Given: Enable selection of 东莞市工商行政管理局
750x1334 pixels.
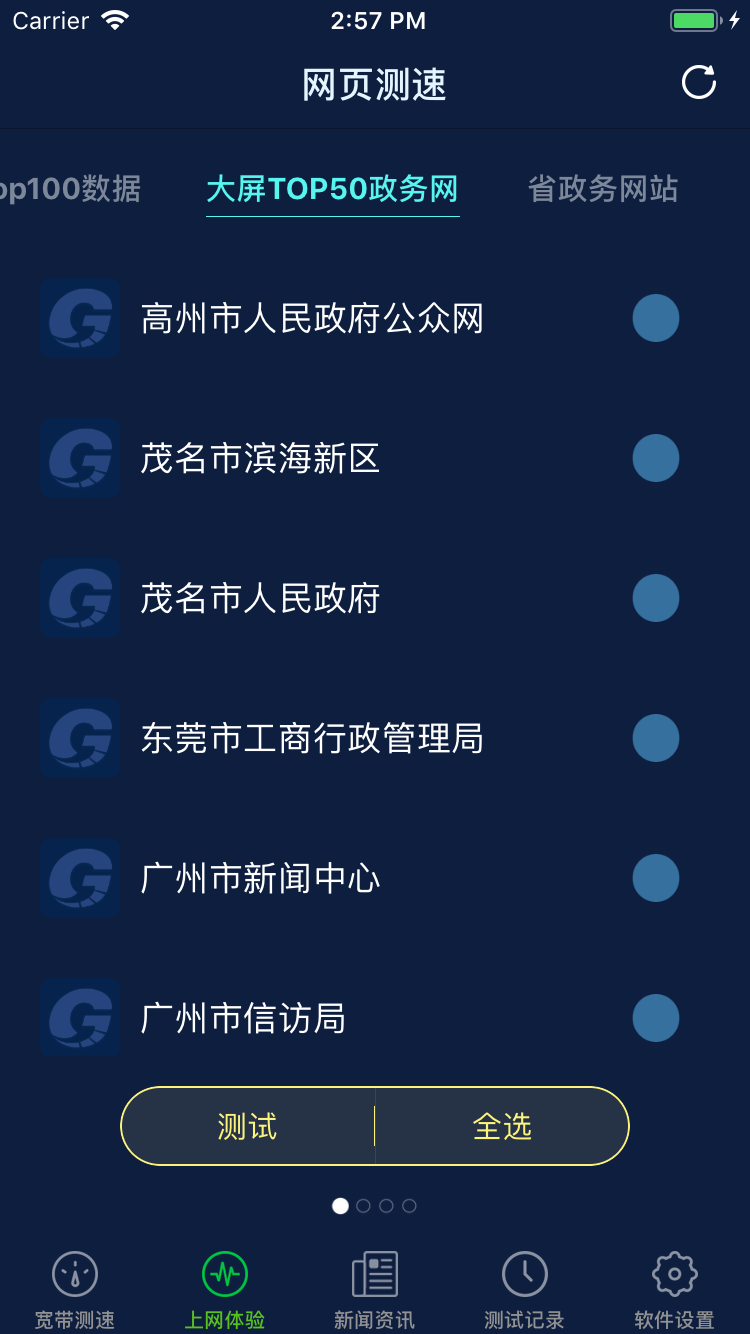Looking at the screenshot, I should click(x=656, y=738).
